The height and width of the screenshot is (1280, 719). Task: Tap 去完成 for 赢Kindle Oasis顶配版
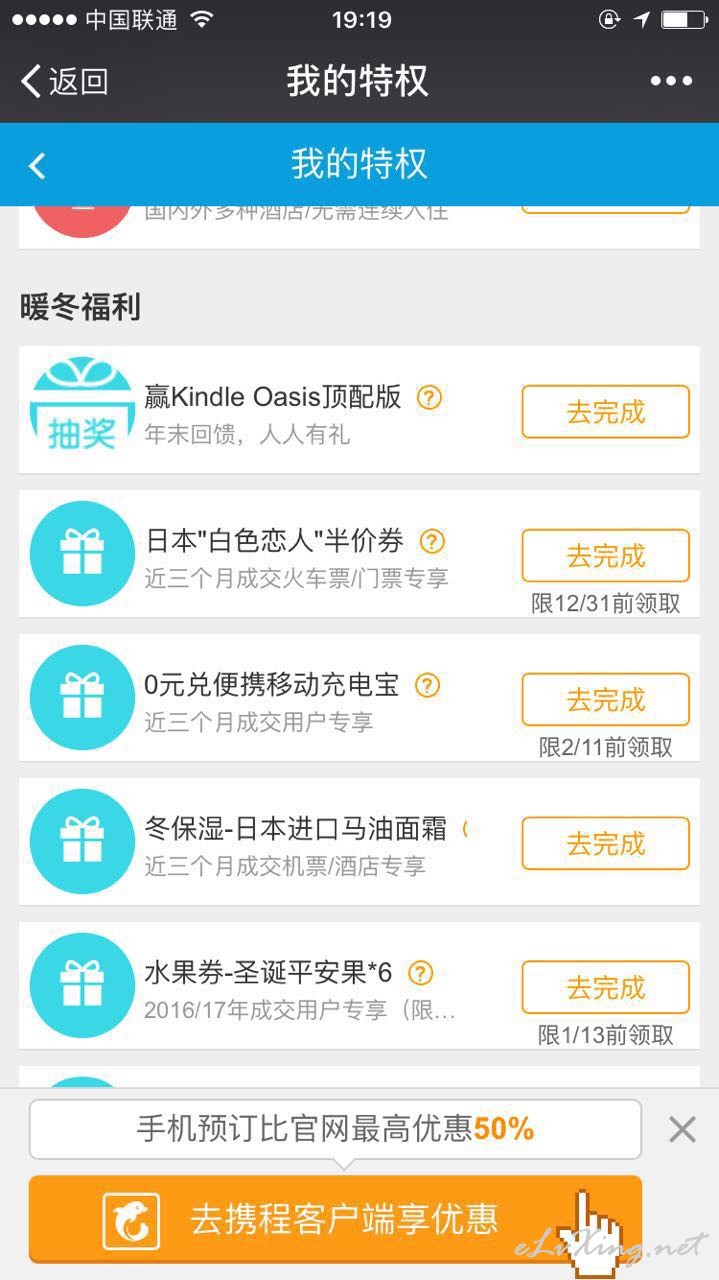point(605,412)
